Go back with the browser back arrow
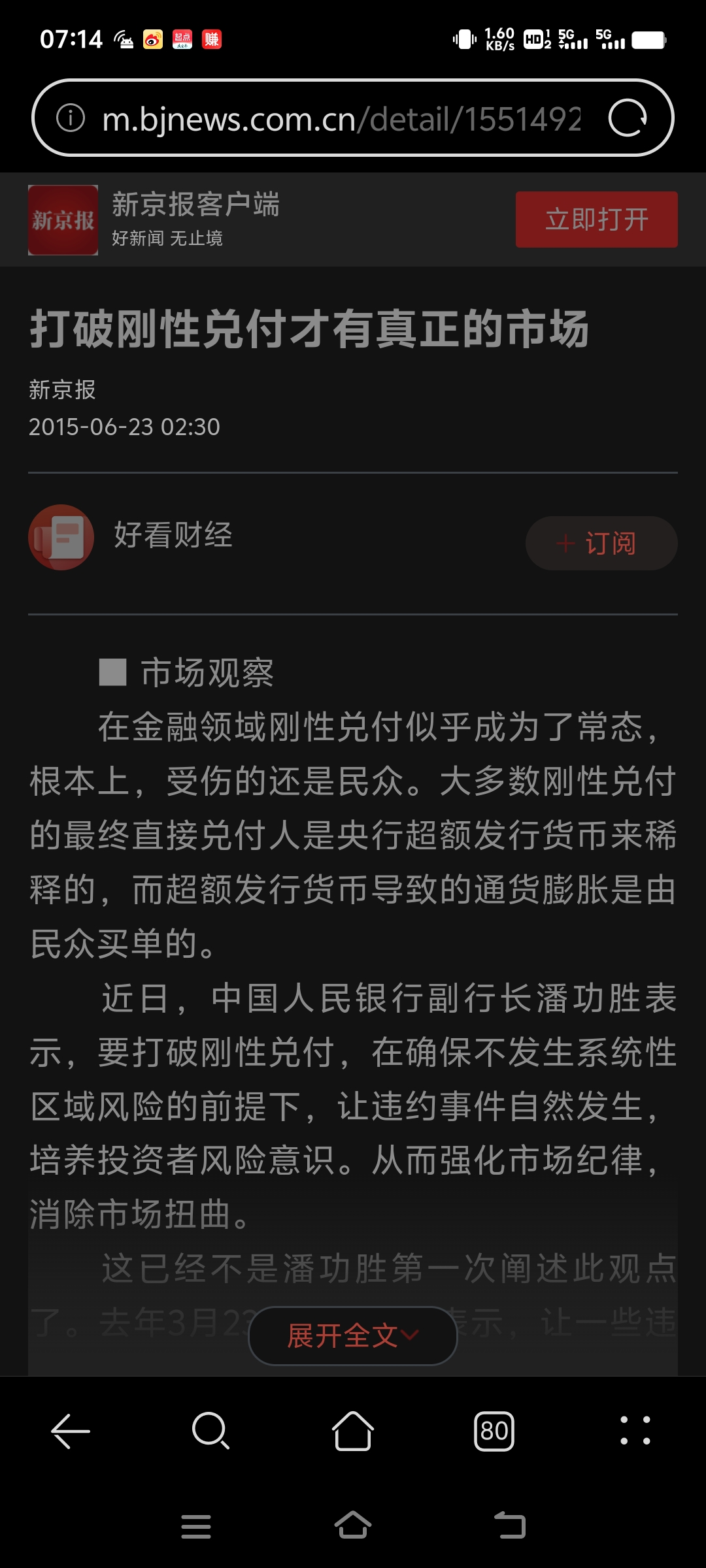This screenshot has height=1568, width=706. pos(71,1431)
